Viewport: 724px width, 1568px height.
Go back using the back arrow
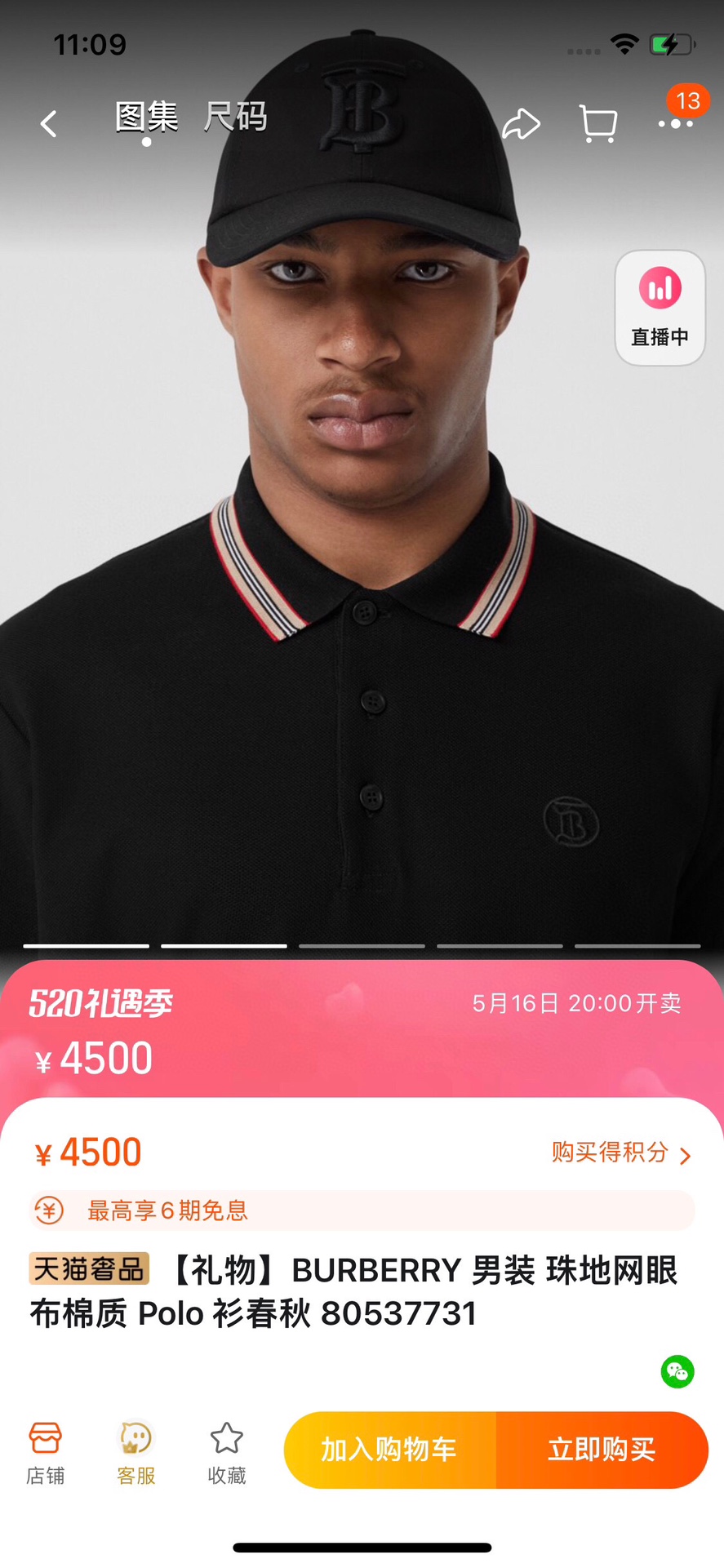[49, 124]
